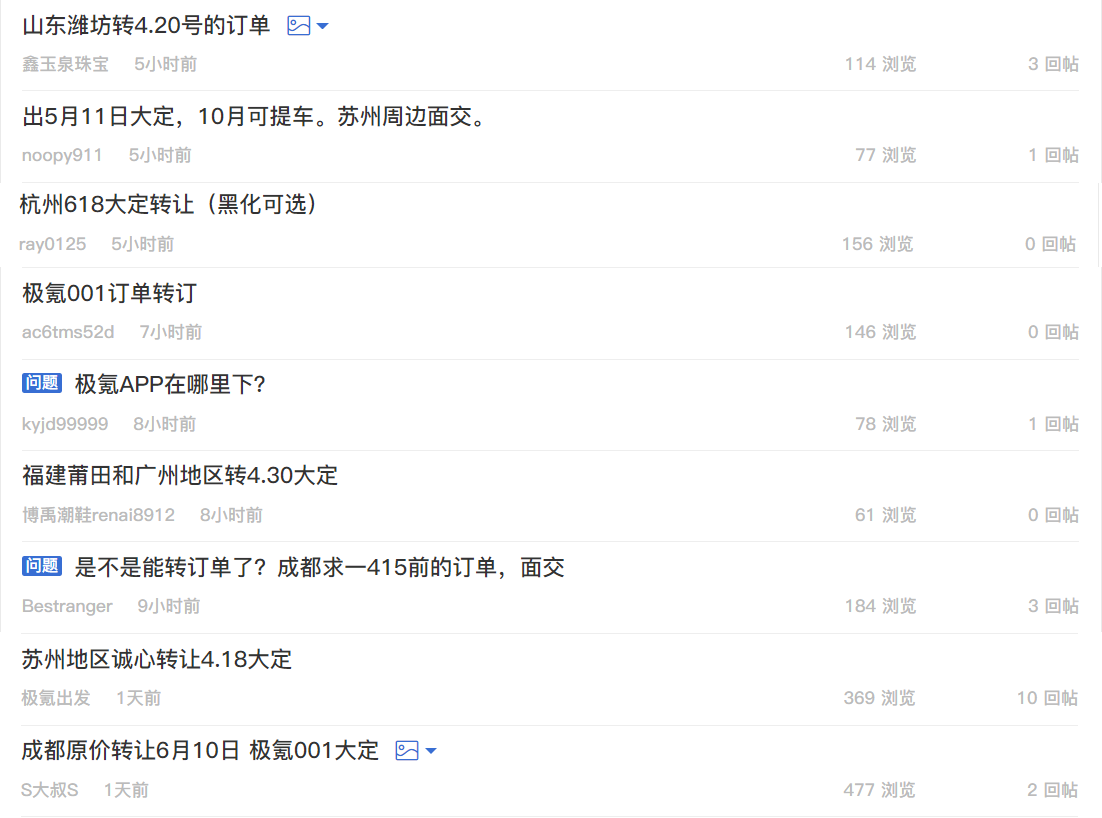
Task: Open the post 苏州地区诚心转让4.18大定
Action: tap(157, 659)
